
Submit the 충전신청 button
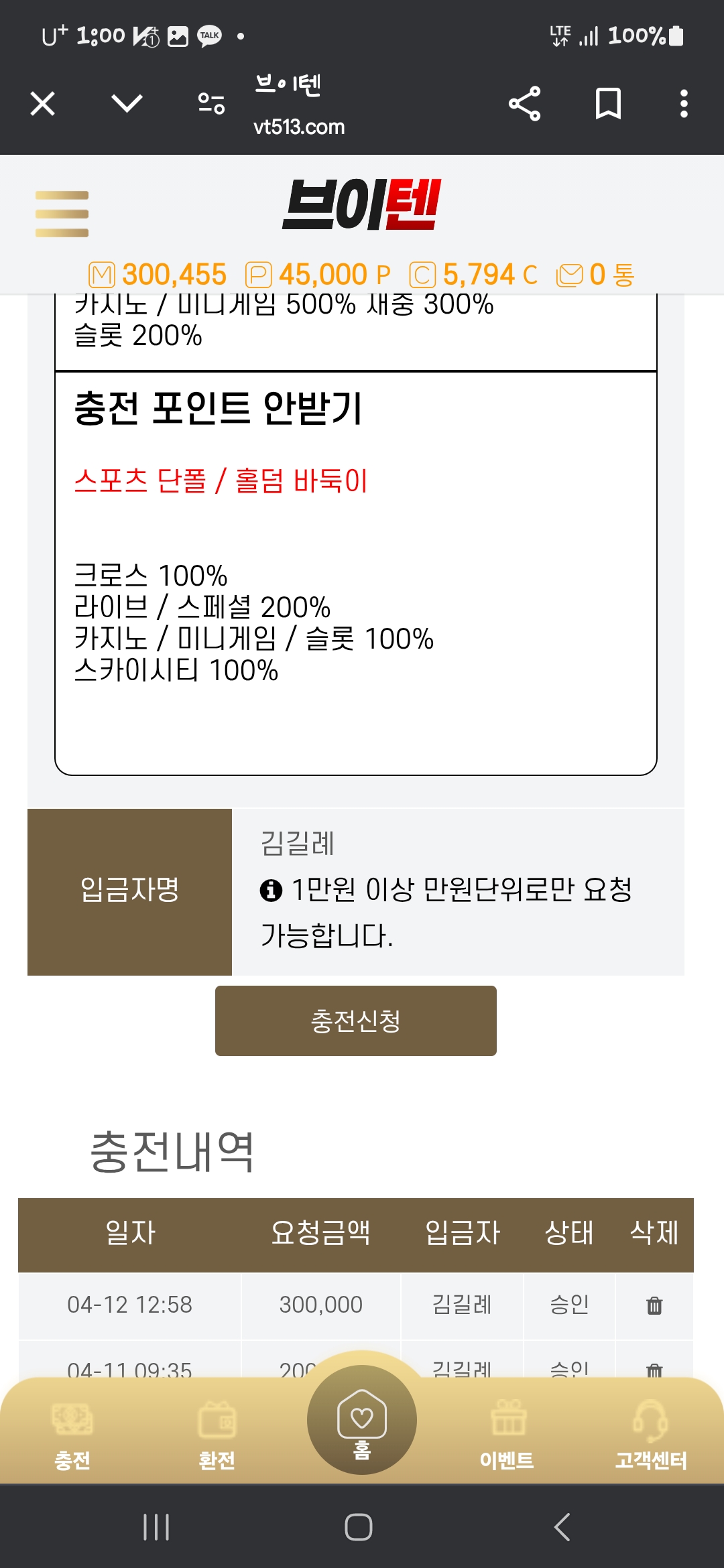[x=355, y=1021]
